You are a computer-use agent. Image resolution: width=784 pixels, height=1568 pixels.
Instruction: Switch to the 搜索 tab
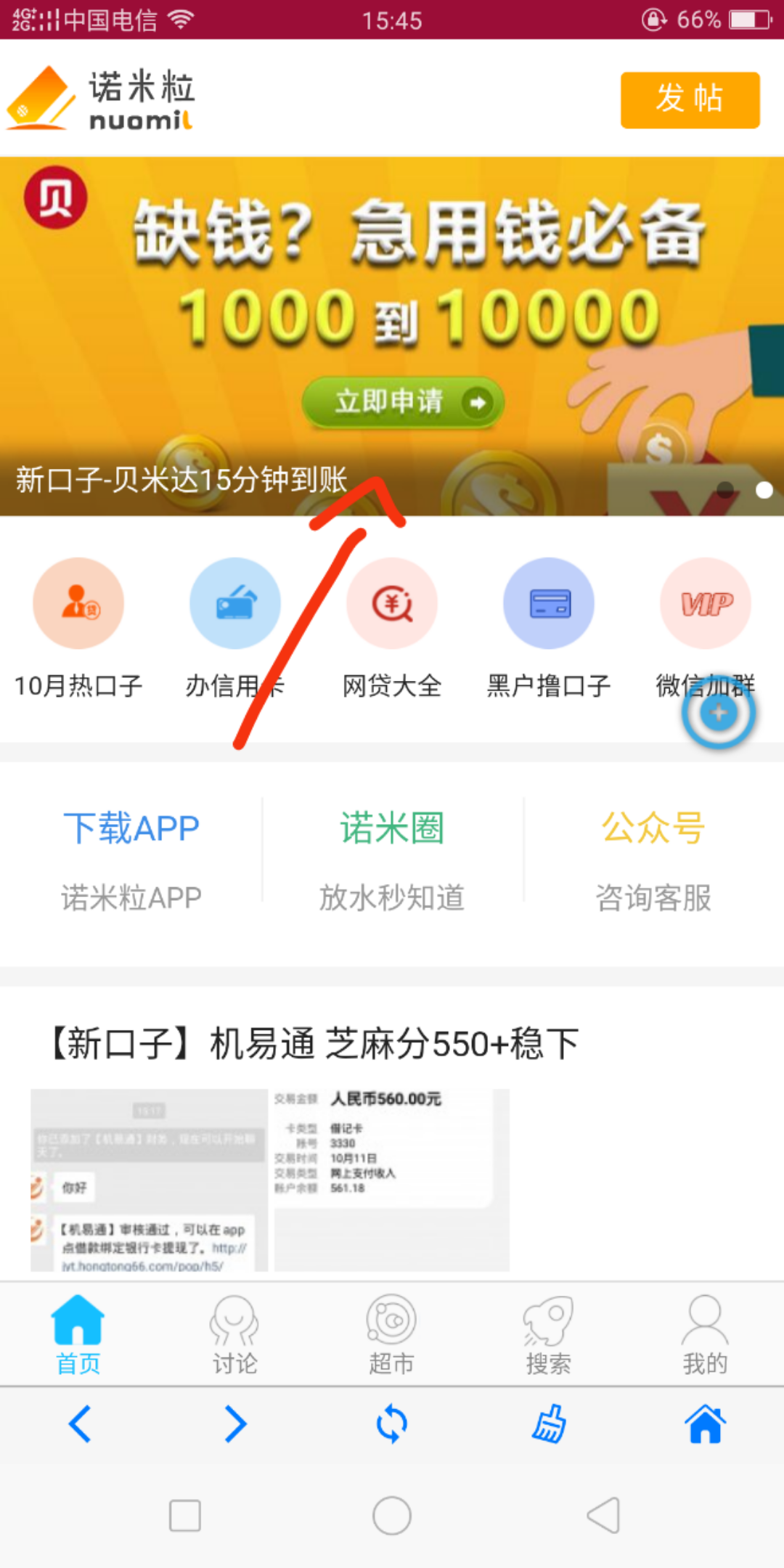[x=548, y=1334]
